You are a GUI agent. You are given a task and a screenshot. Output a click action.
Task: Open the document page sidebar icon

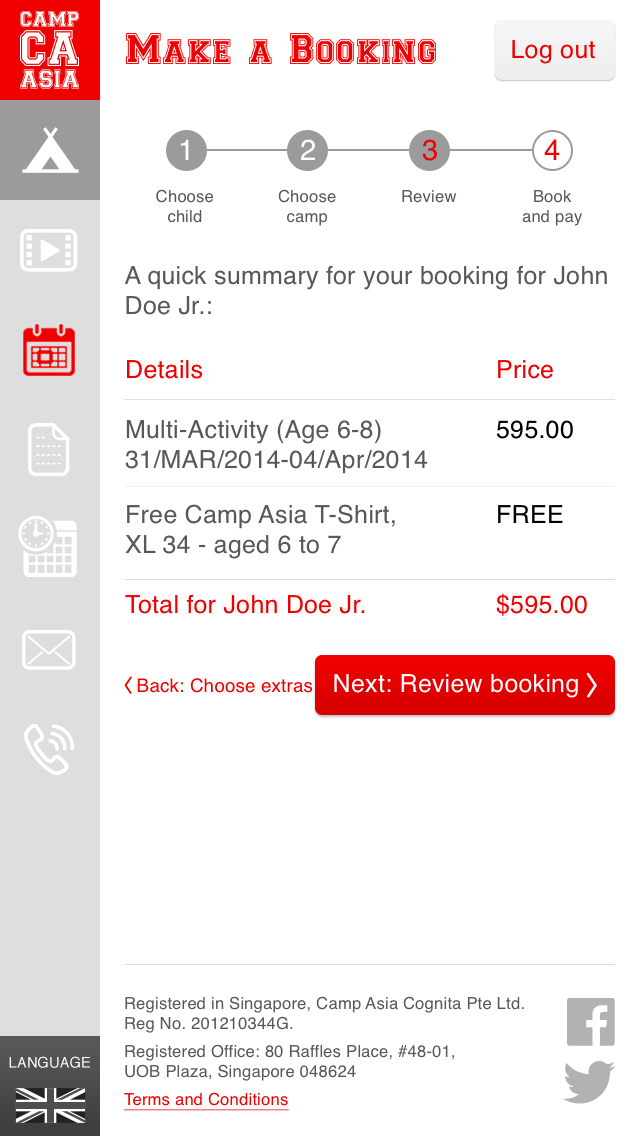(49, 450)
